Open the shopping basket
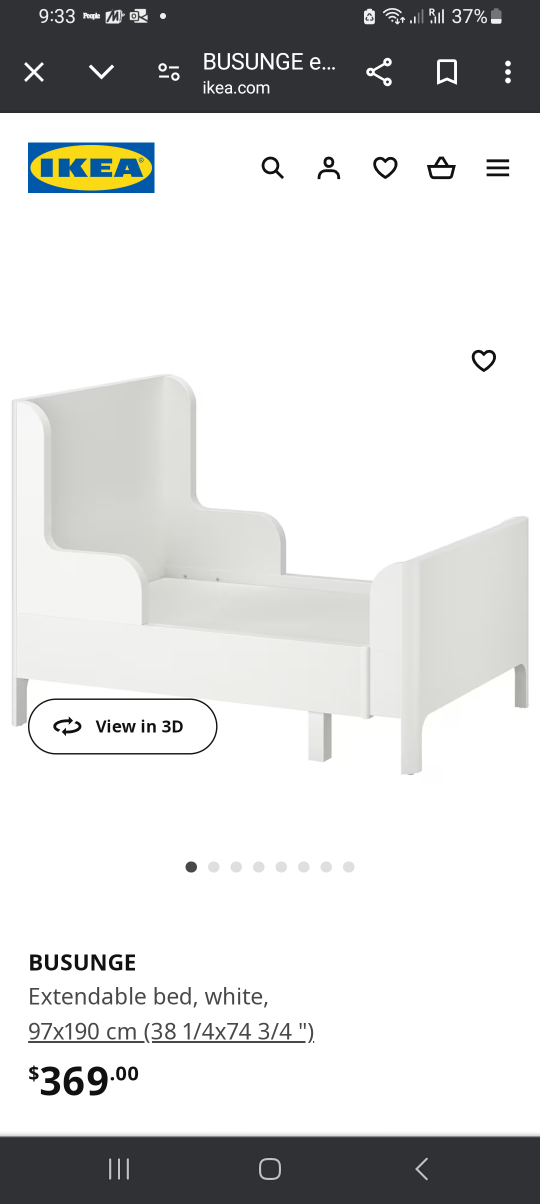This screenshot has height=1204, width=540. click(x=441, y=168)
